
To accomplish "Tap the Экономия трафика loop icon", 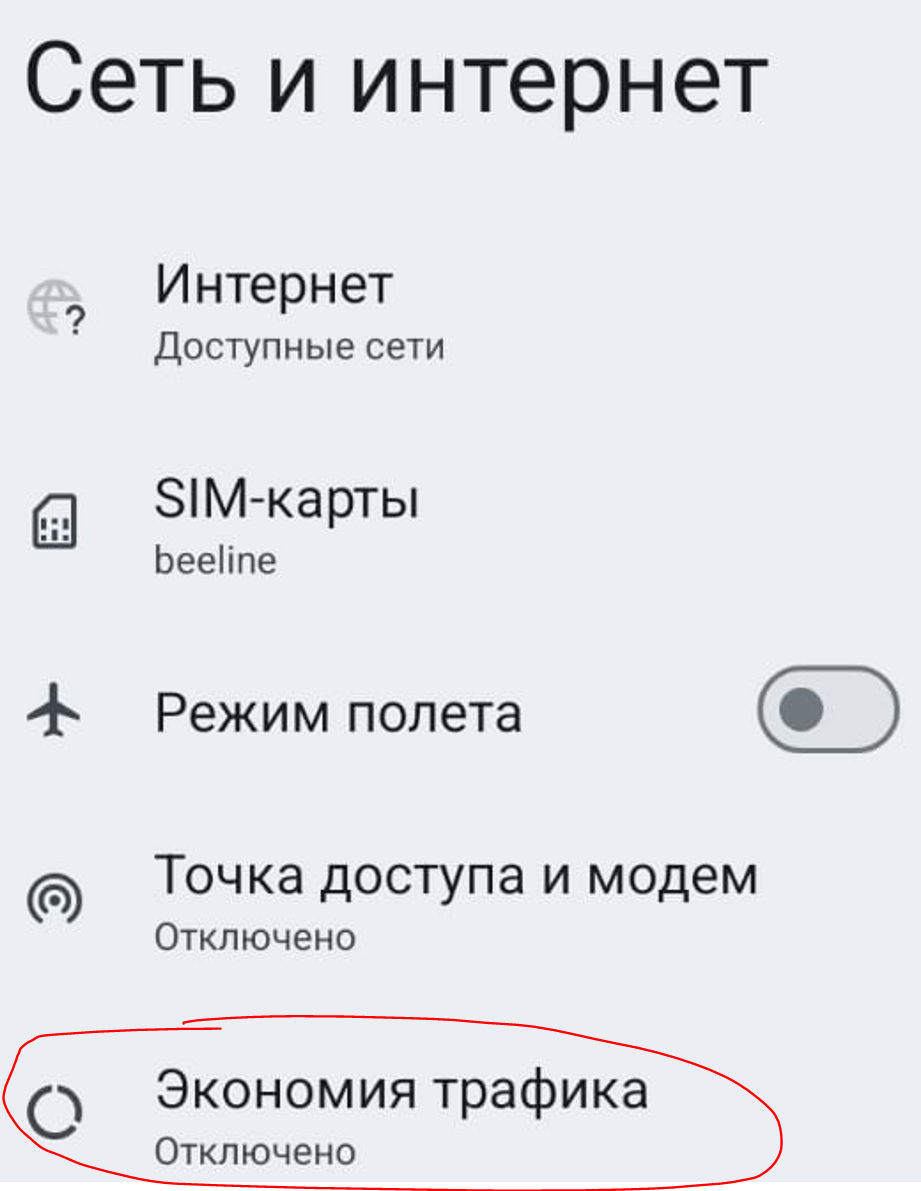I will click(x=55, y=1107).
